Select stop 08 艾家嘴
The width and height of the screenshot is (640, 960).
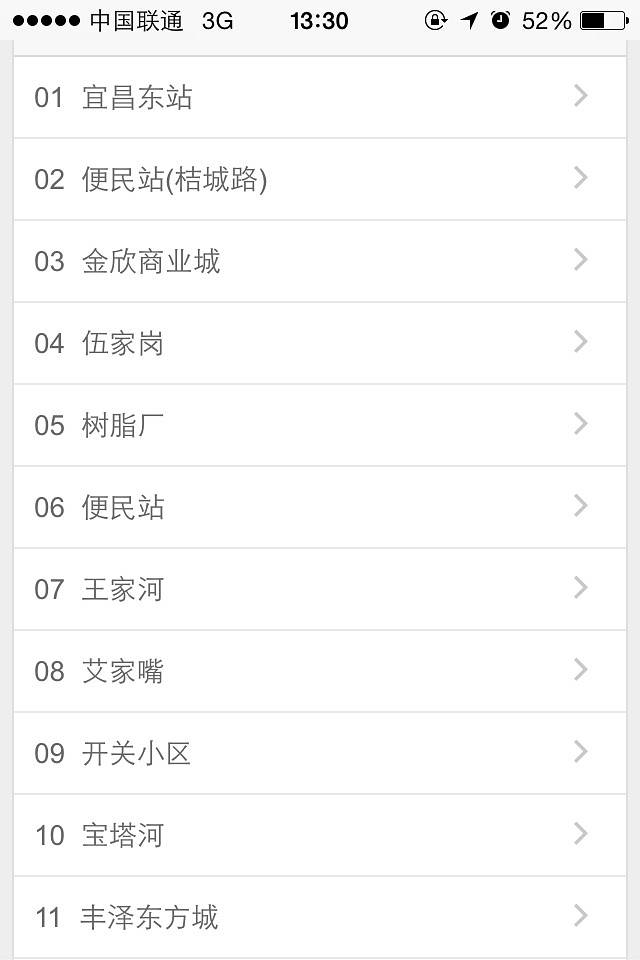pyautogui.click(x=319, y=671)
